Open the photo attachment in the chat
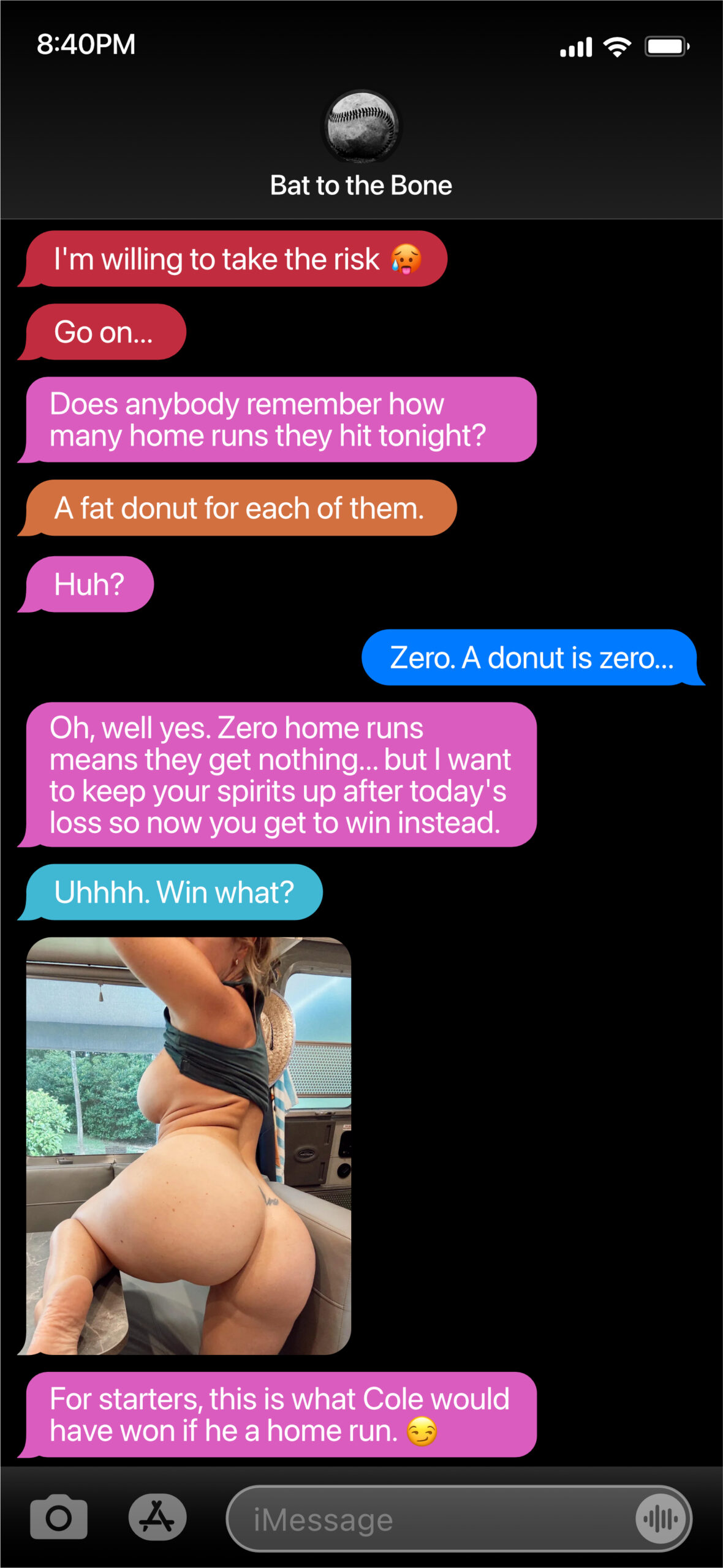The image size is (723, 1568). pos(189,1145)
